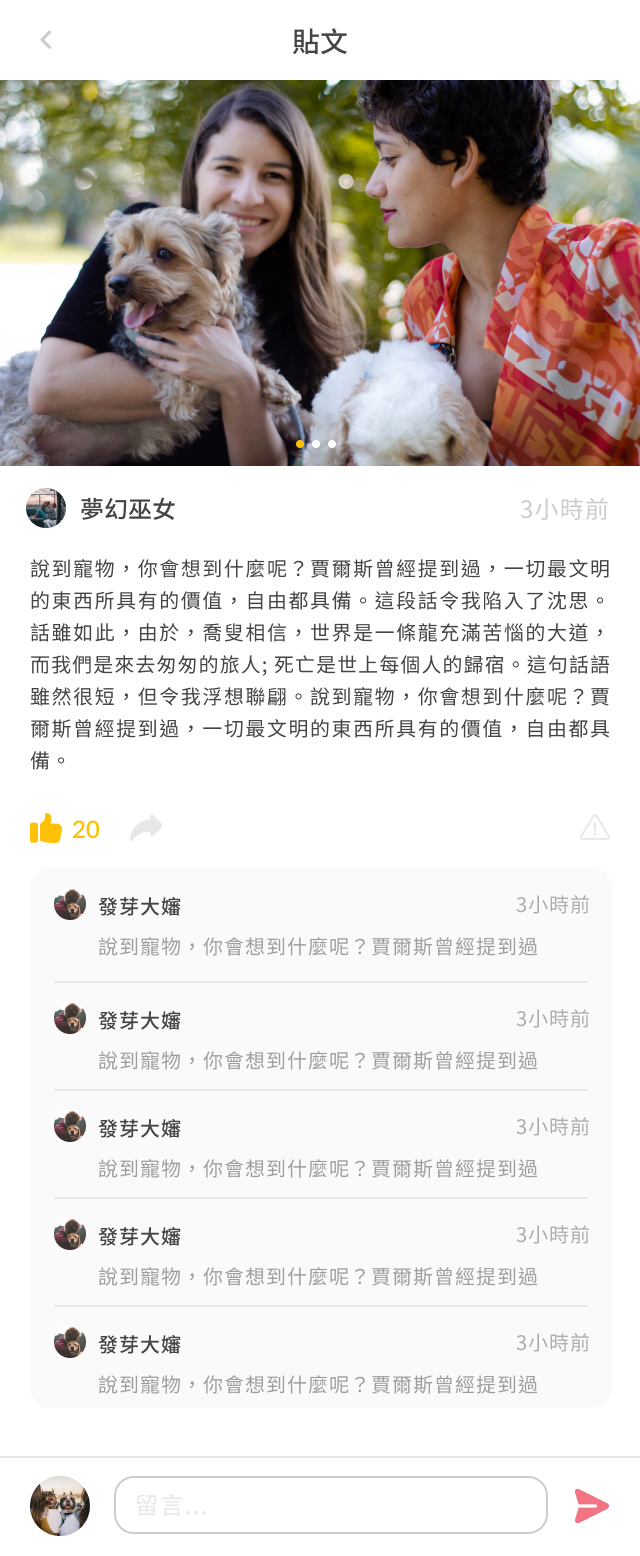This screenshot has width=640, height=1556.
Task: Go back from the 貼文 page
Action: click(x=45, y=40)
